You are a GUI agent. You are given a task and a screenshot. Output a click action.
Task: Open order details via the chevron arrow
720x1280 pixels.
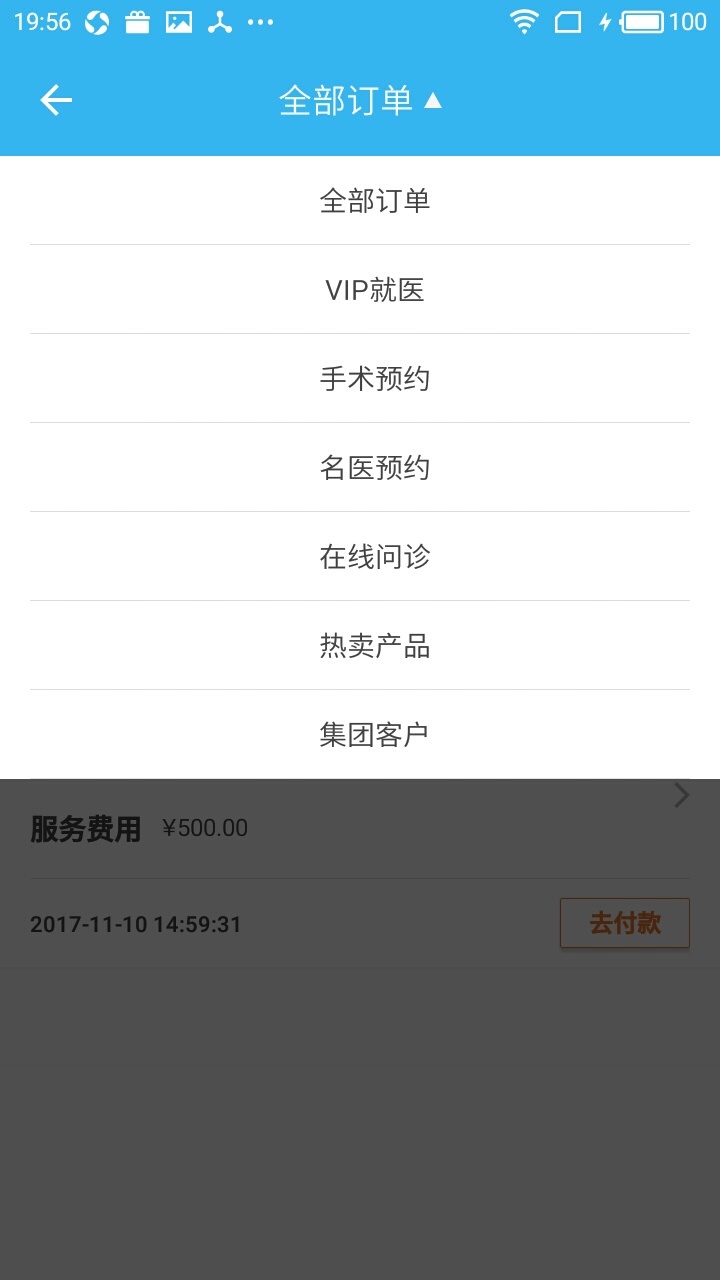click(682, 796)
